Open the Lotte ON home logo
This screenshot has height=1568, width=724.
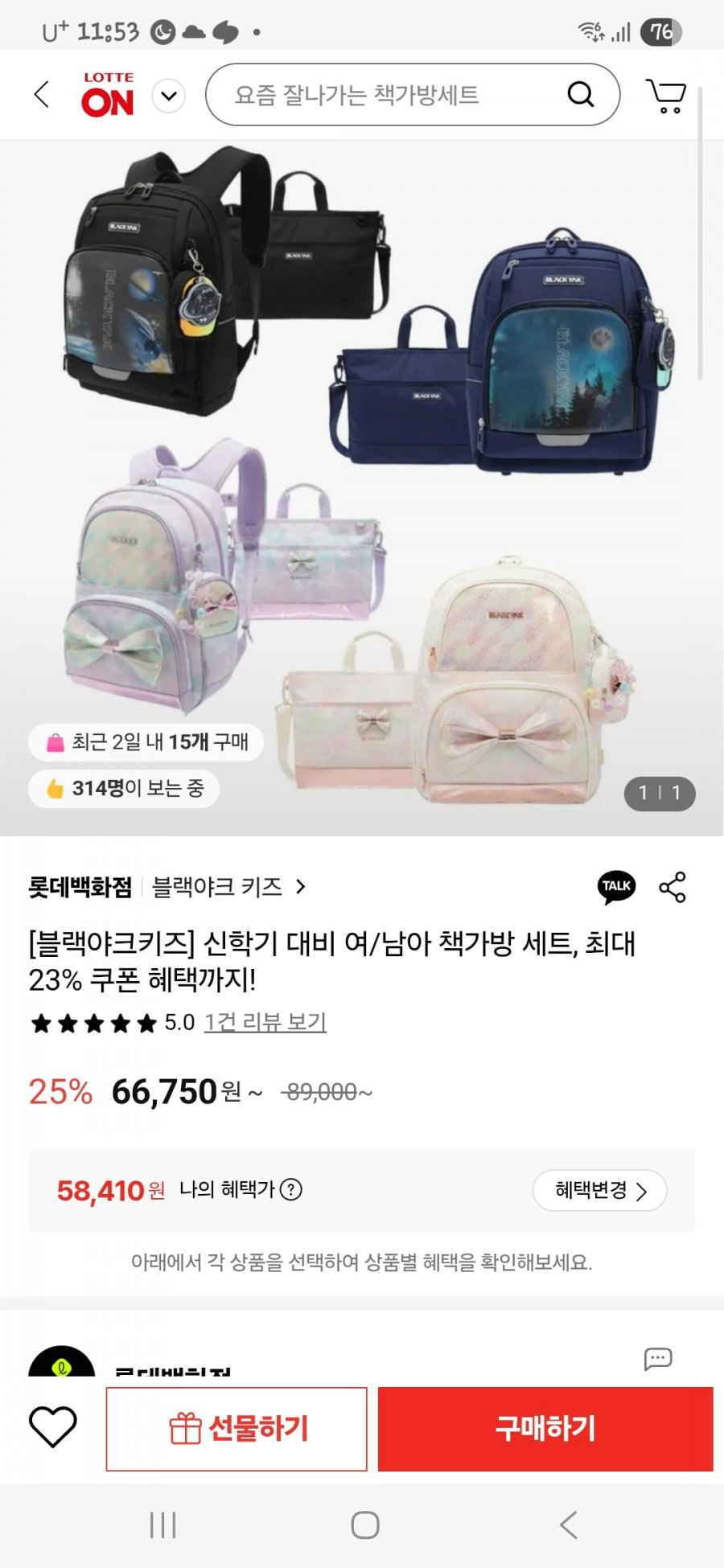(108, 95)
